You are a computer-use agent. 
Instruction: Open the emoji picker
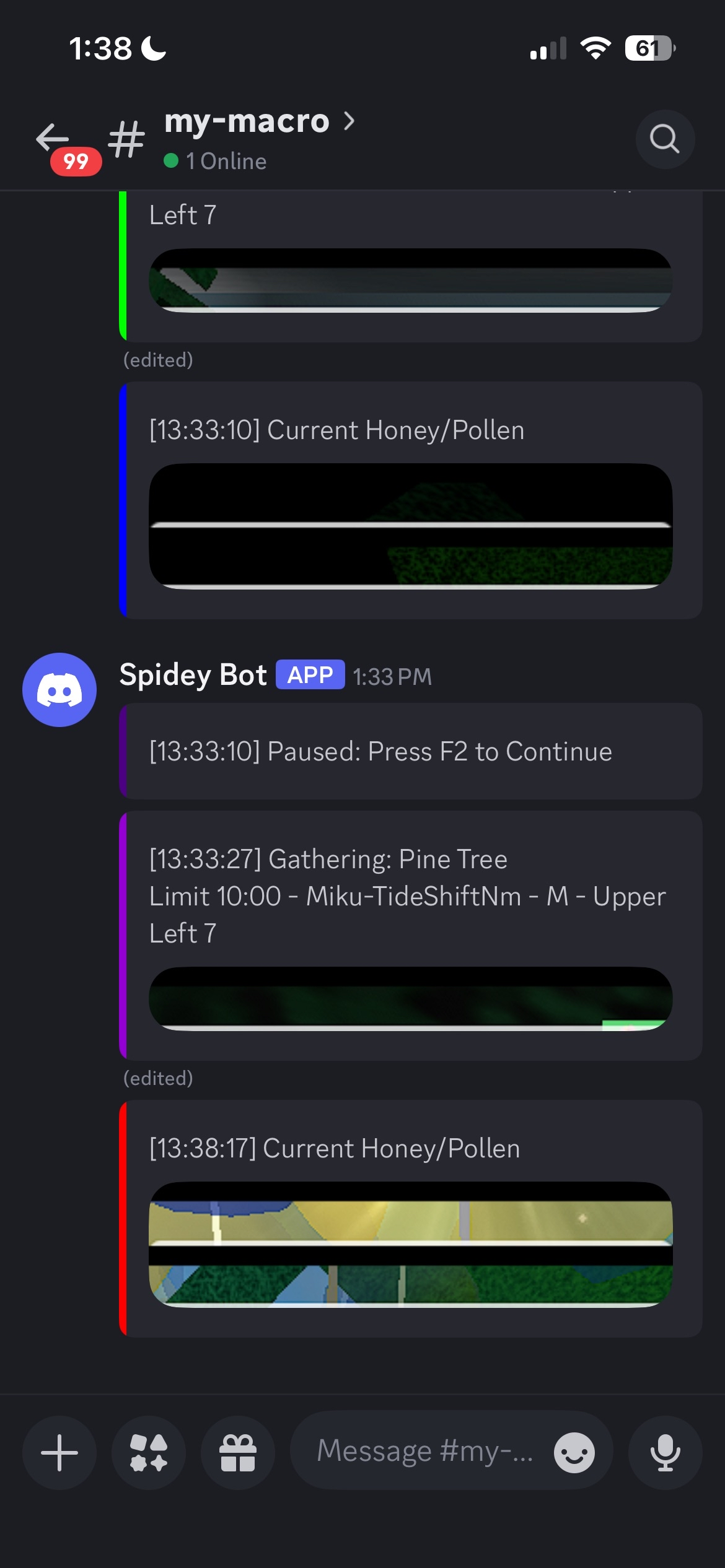click(574, 1452)
